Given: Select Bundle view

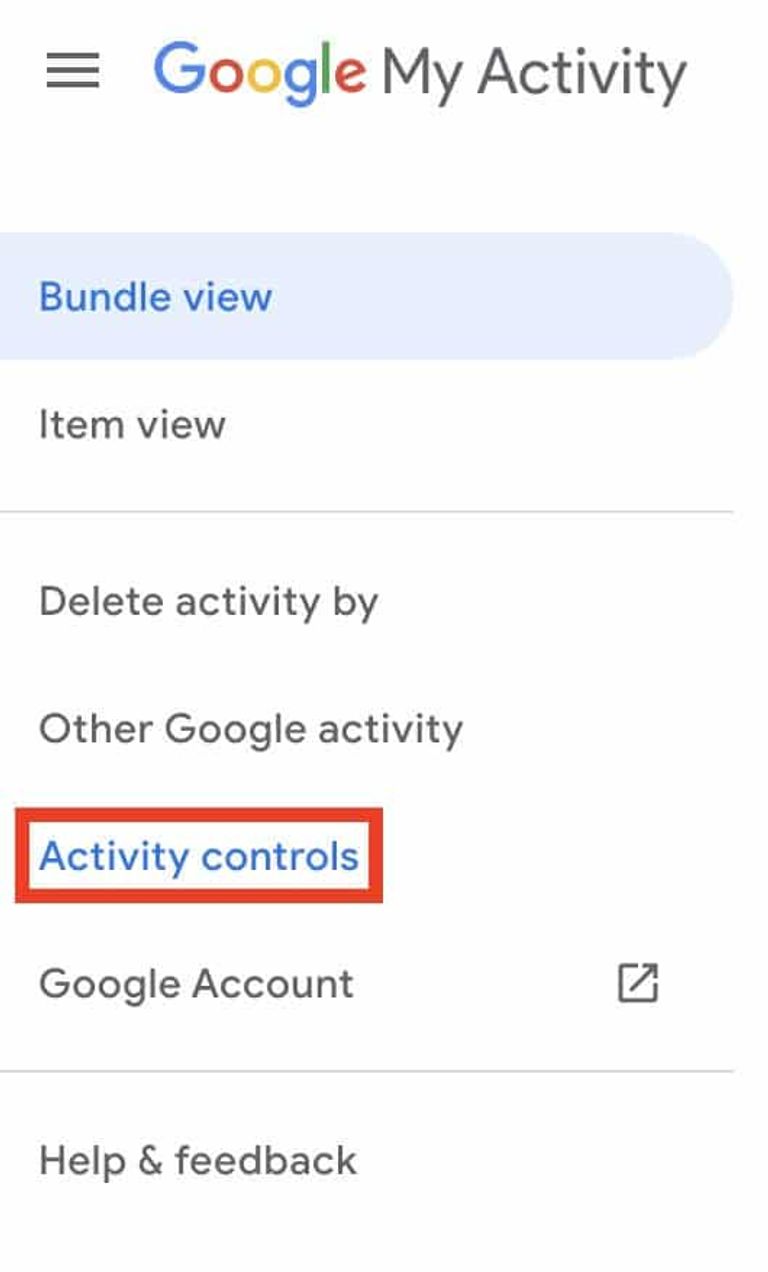Looking at the screenshot, I should (155, 297).
